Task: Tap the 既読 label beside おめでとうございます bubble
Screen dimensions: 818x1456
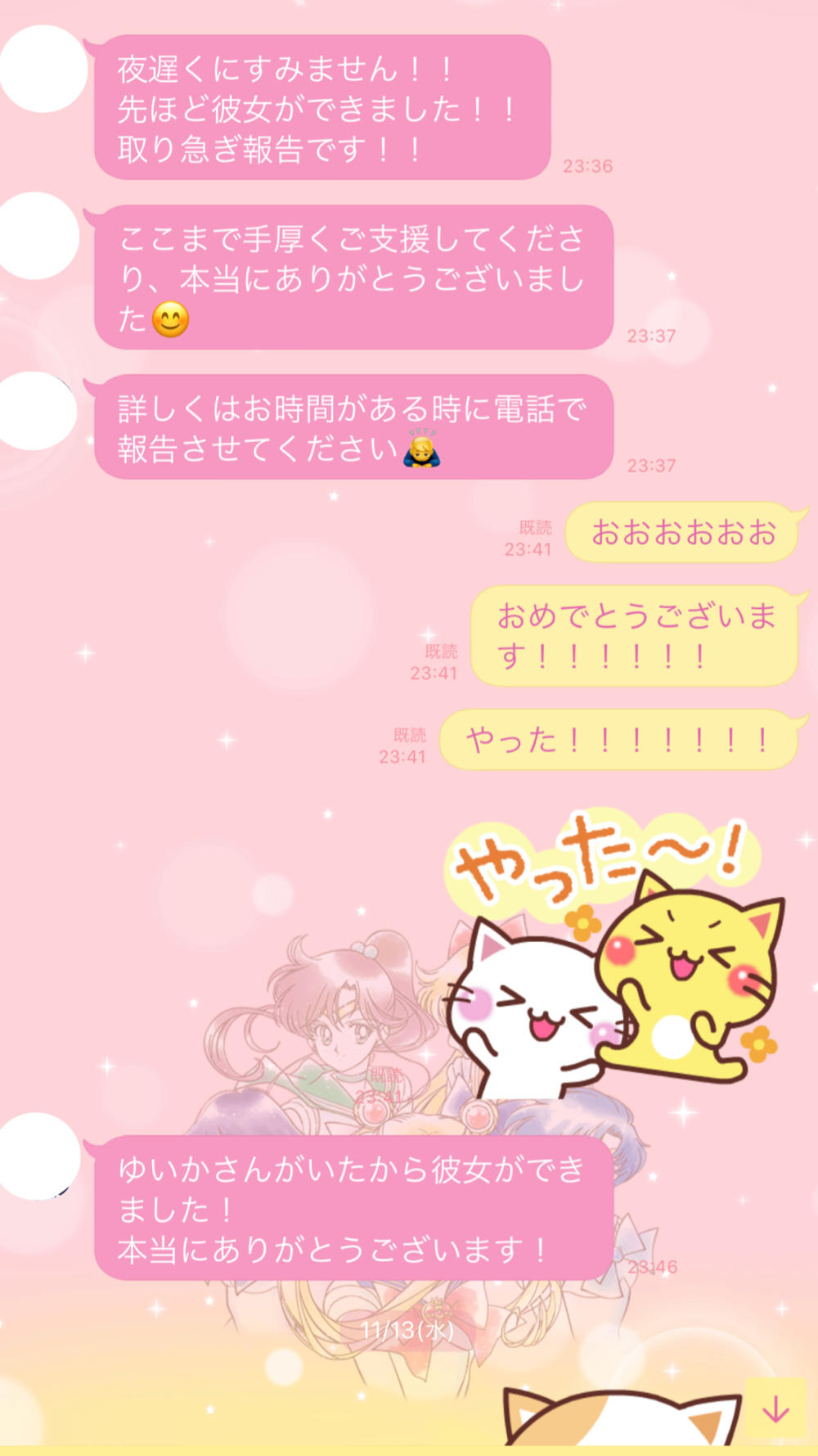Action: [x=443, y=651]
